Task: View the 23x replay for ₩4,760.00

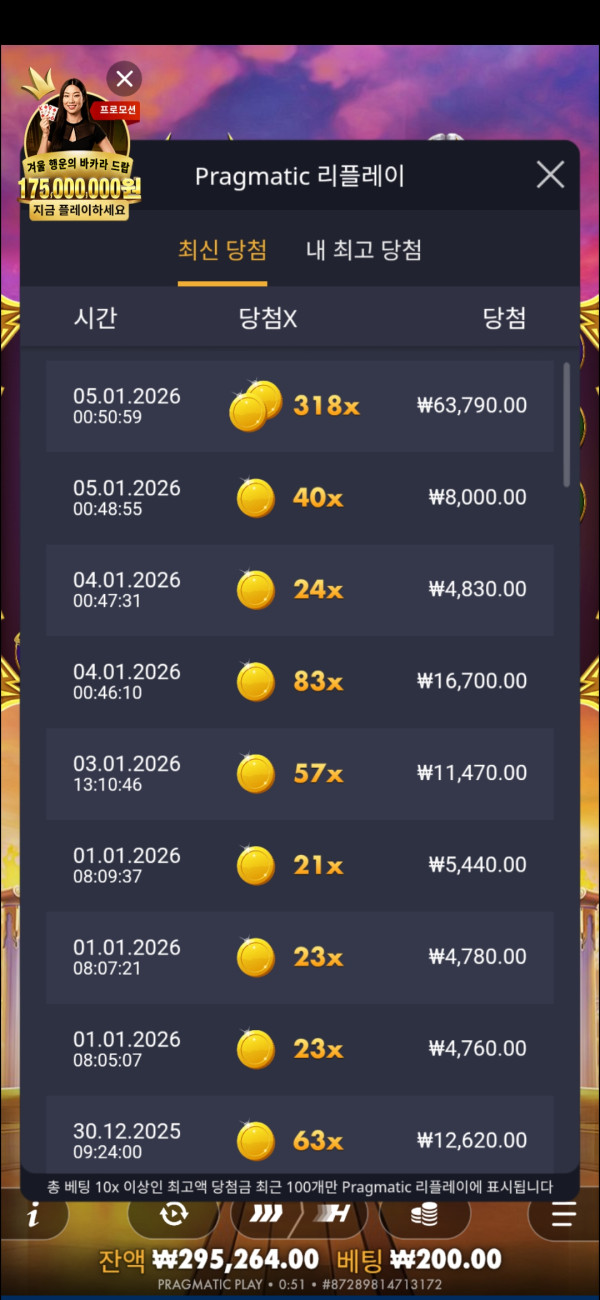Action: [x=300, y=1049]
